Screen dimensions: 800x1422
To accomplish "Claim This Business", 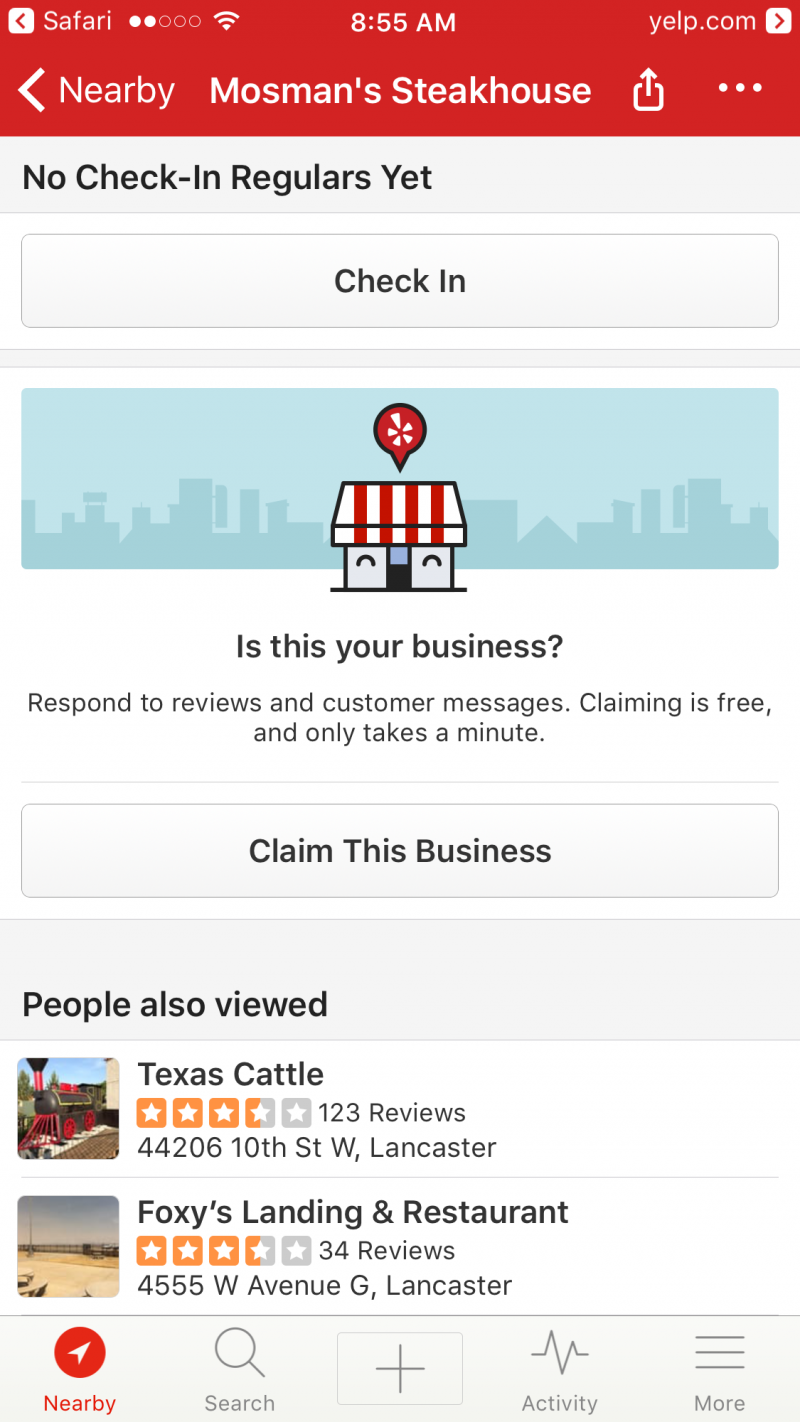I will tap(400, 851).
